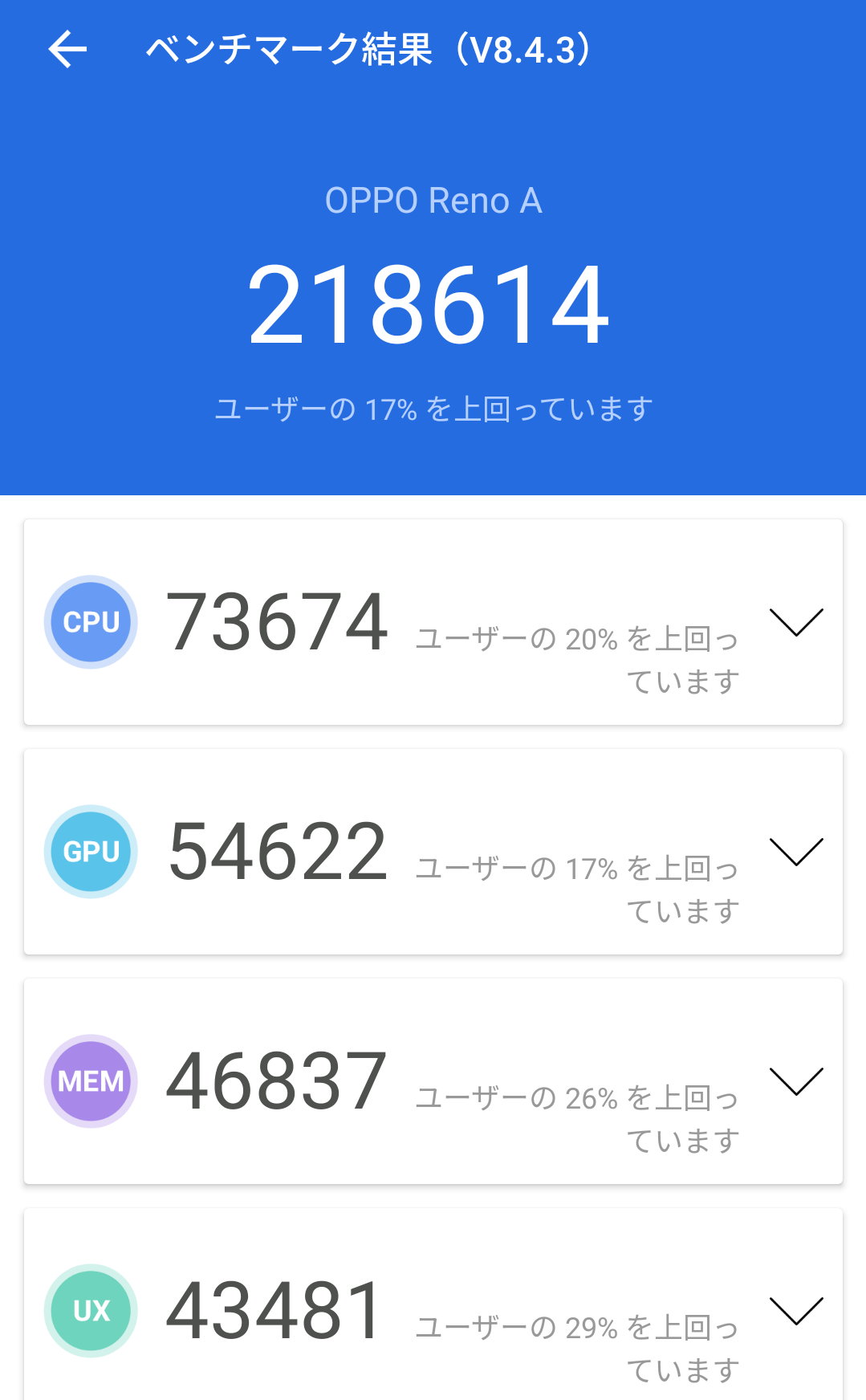Expand the CPU score details
This screenshot has height=1400, width=866.
point(796,622)
